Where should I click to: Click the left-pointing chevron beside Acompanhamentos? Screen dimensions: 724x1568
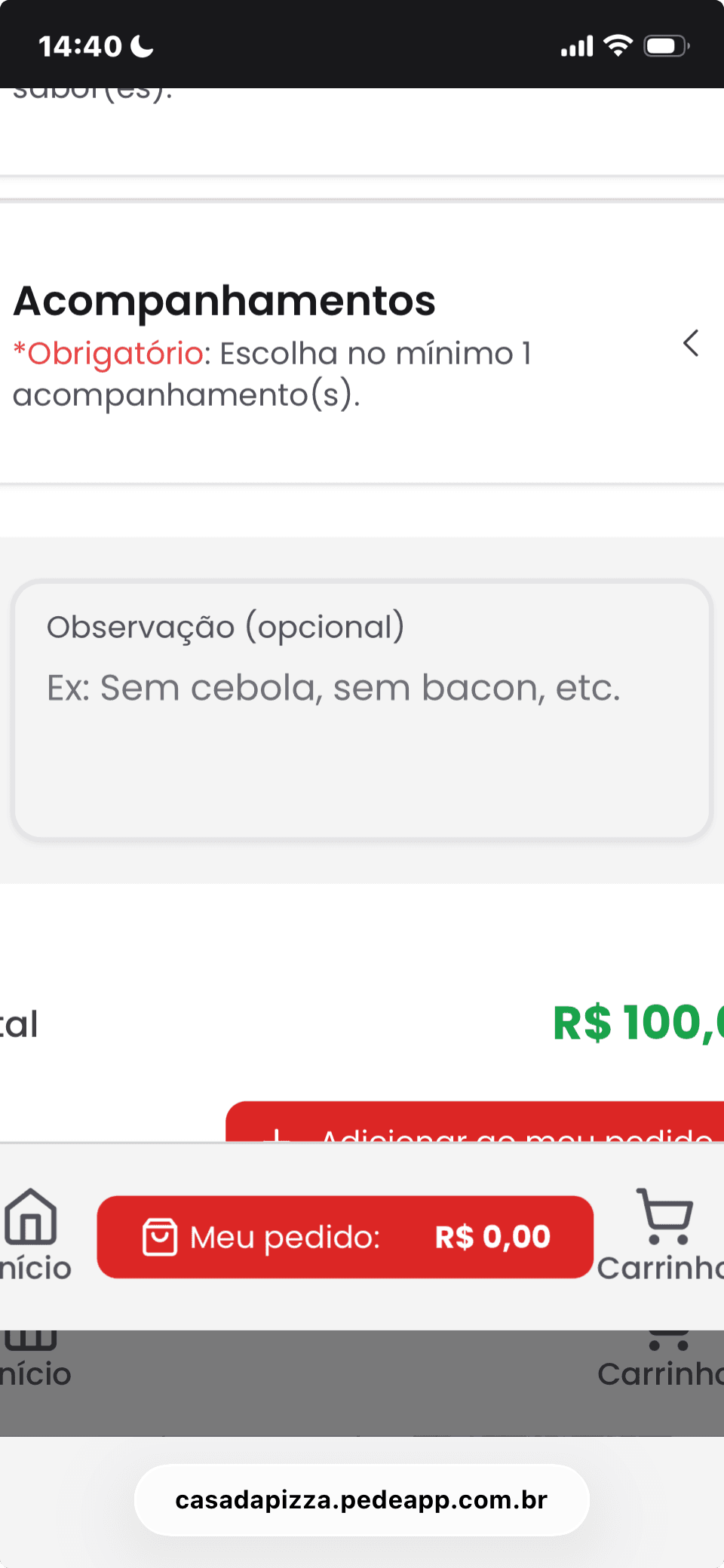691,343
